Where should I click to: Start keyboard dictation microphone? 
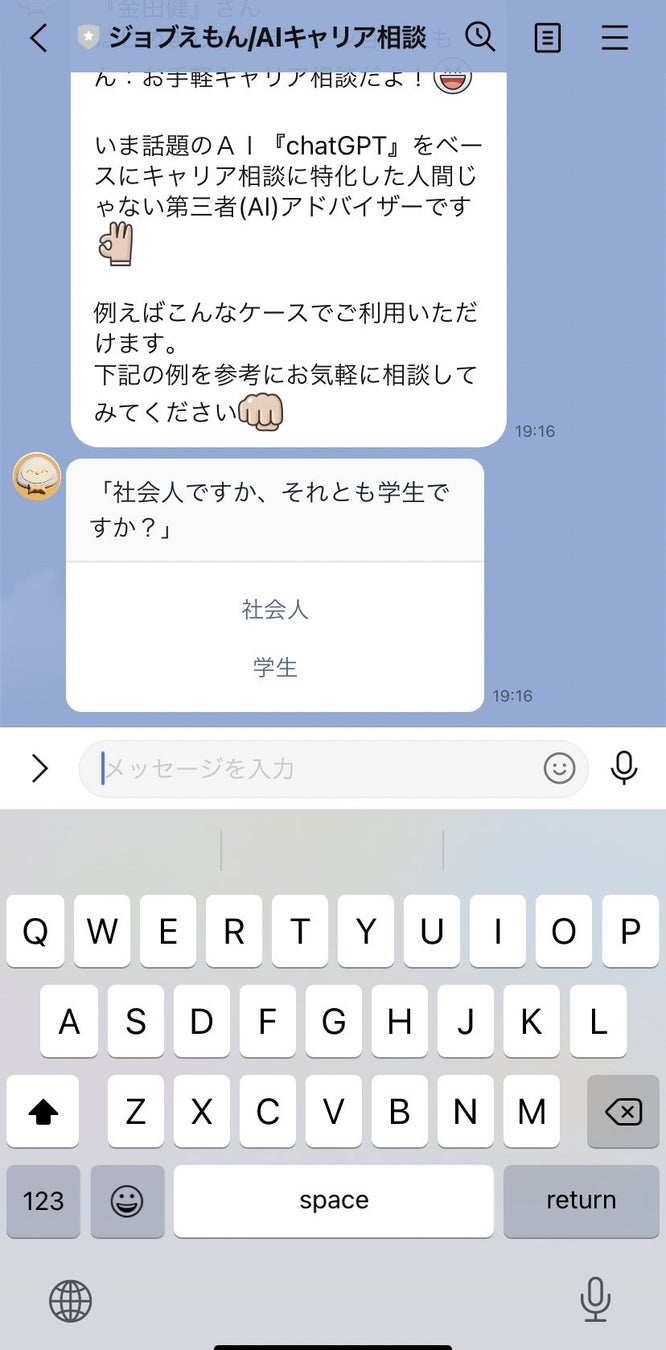coord(595,1300)
